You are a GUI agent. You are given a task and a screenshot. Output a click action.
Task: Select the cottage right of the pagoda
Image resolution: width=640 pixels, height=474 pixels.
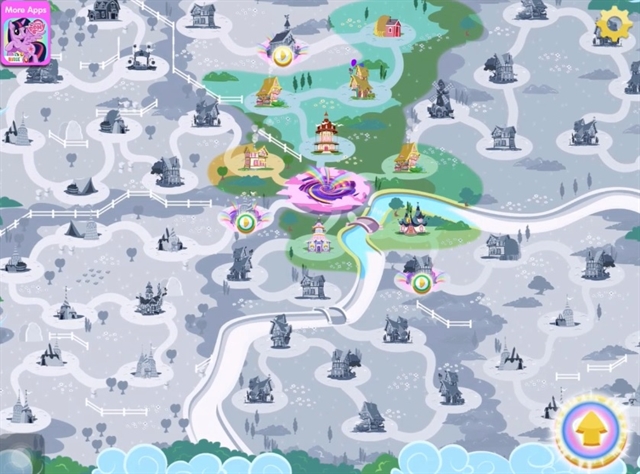coord(406,157)
